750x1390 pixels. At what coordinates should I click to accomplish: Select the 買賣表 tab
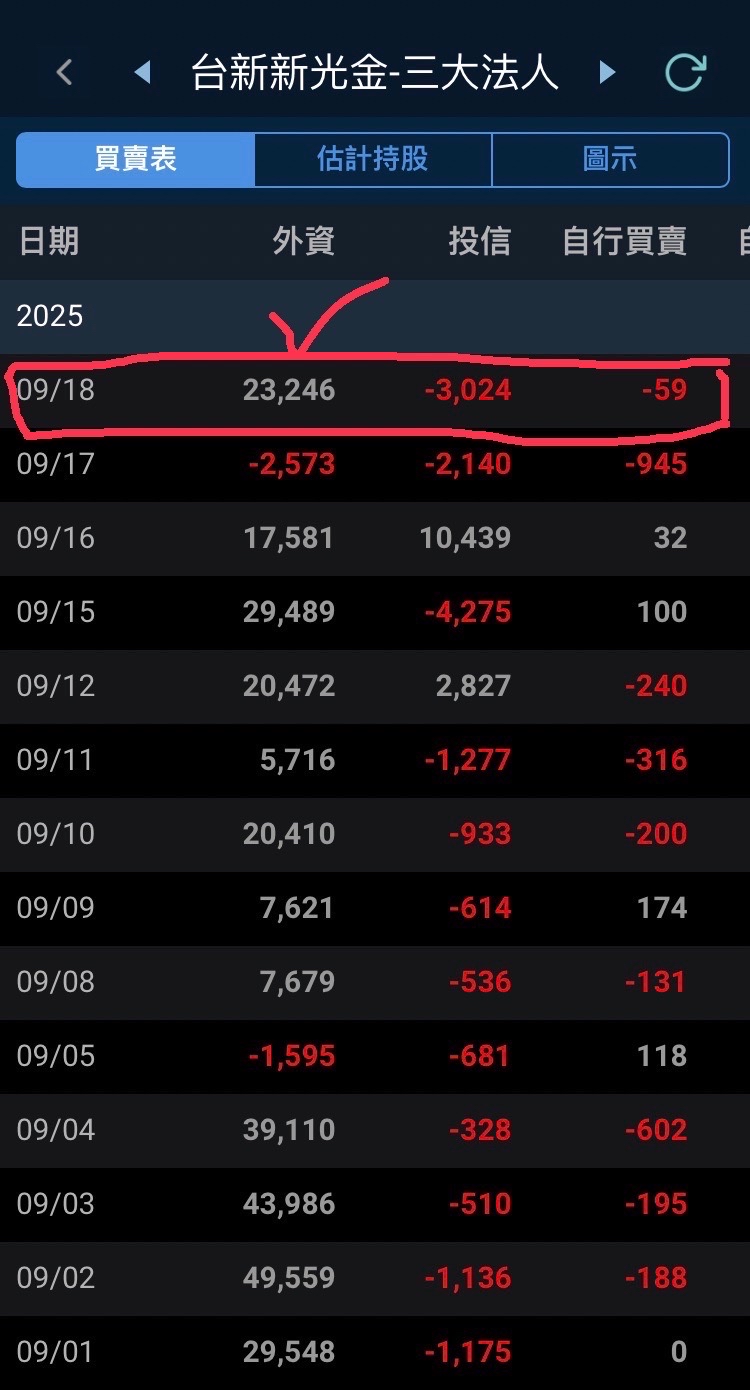coord(136,160)
